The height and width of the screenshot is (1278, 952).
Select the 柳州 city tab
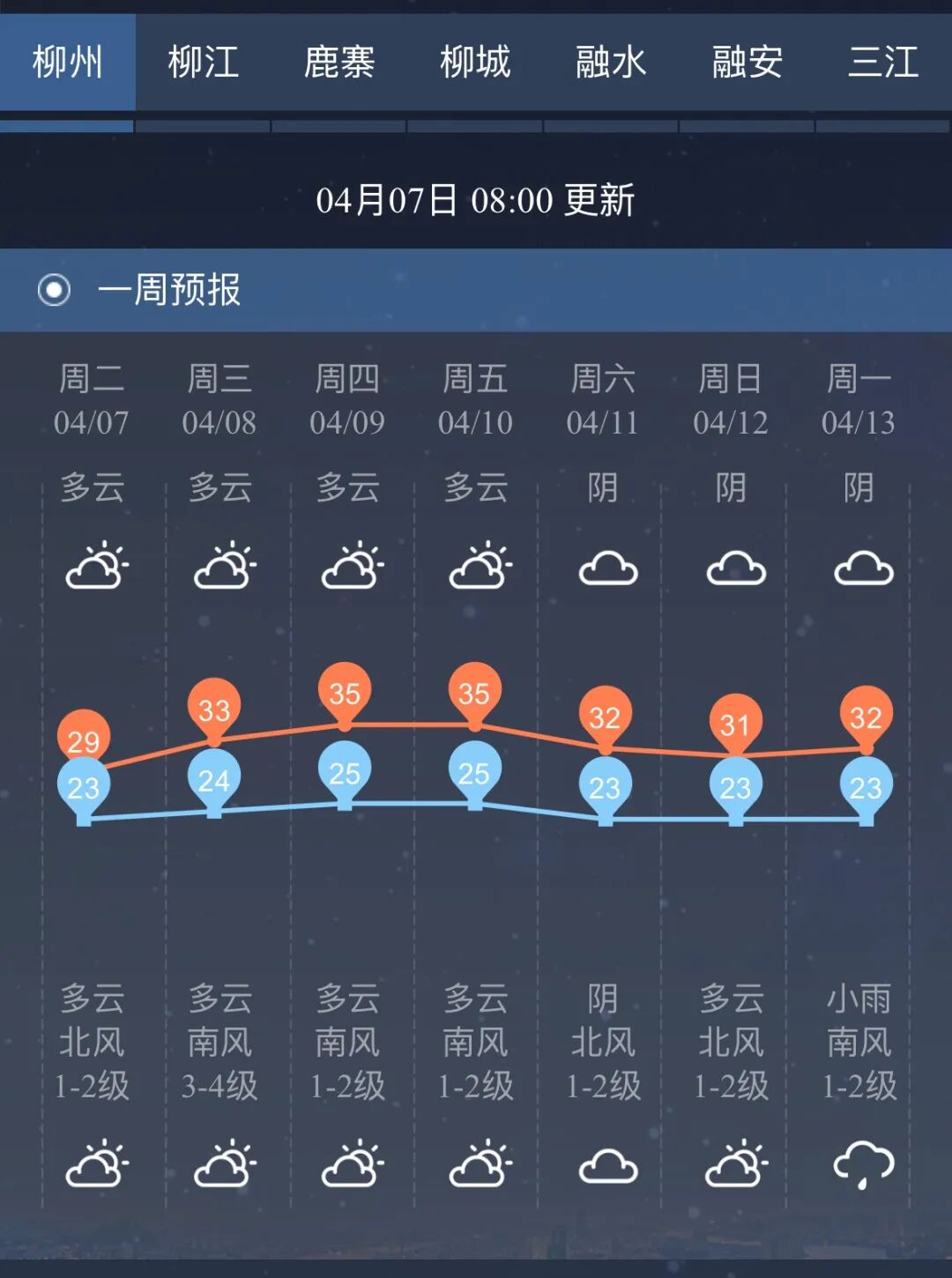coord(68,63)
